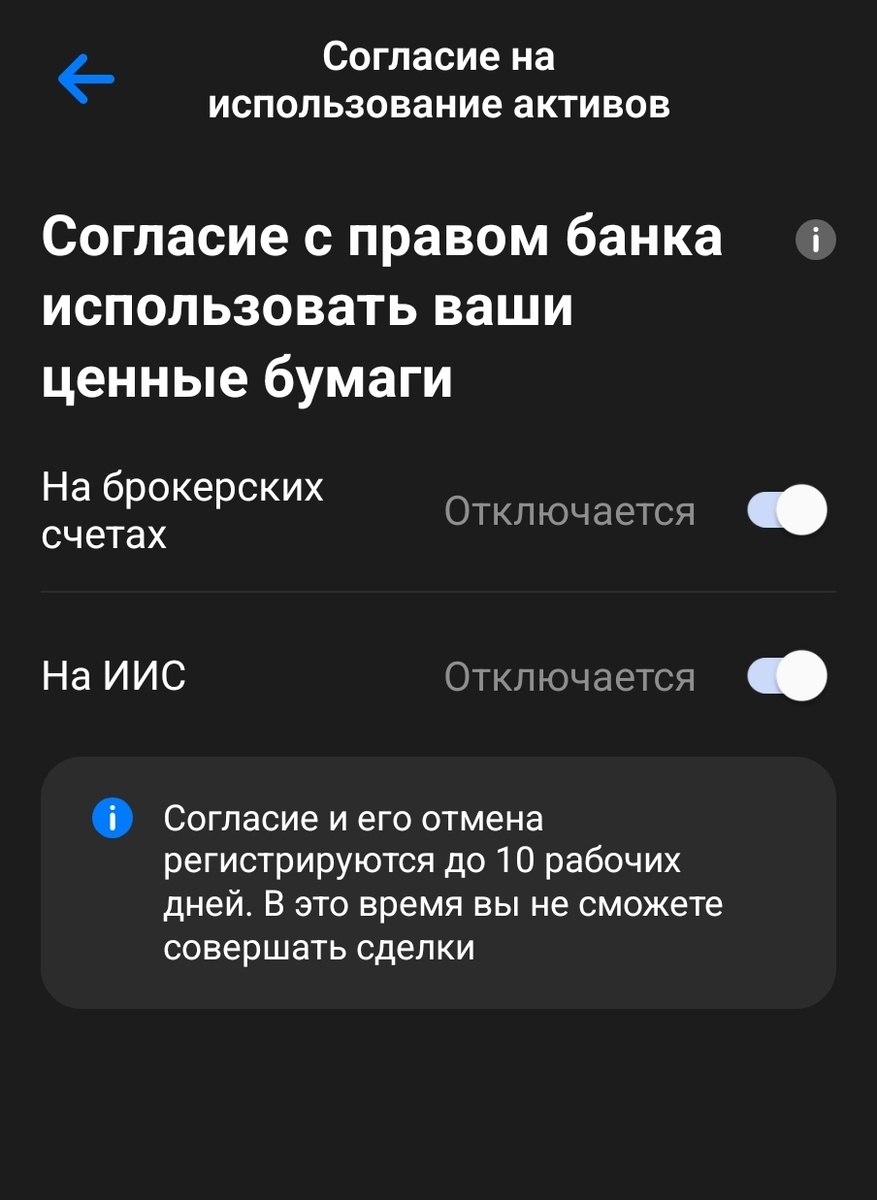This screenshot has width=877, height=1200.
Task: Tap the circled 'i' beside 'Согласие с правом банка'
Action: click(x=814, y=239)
